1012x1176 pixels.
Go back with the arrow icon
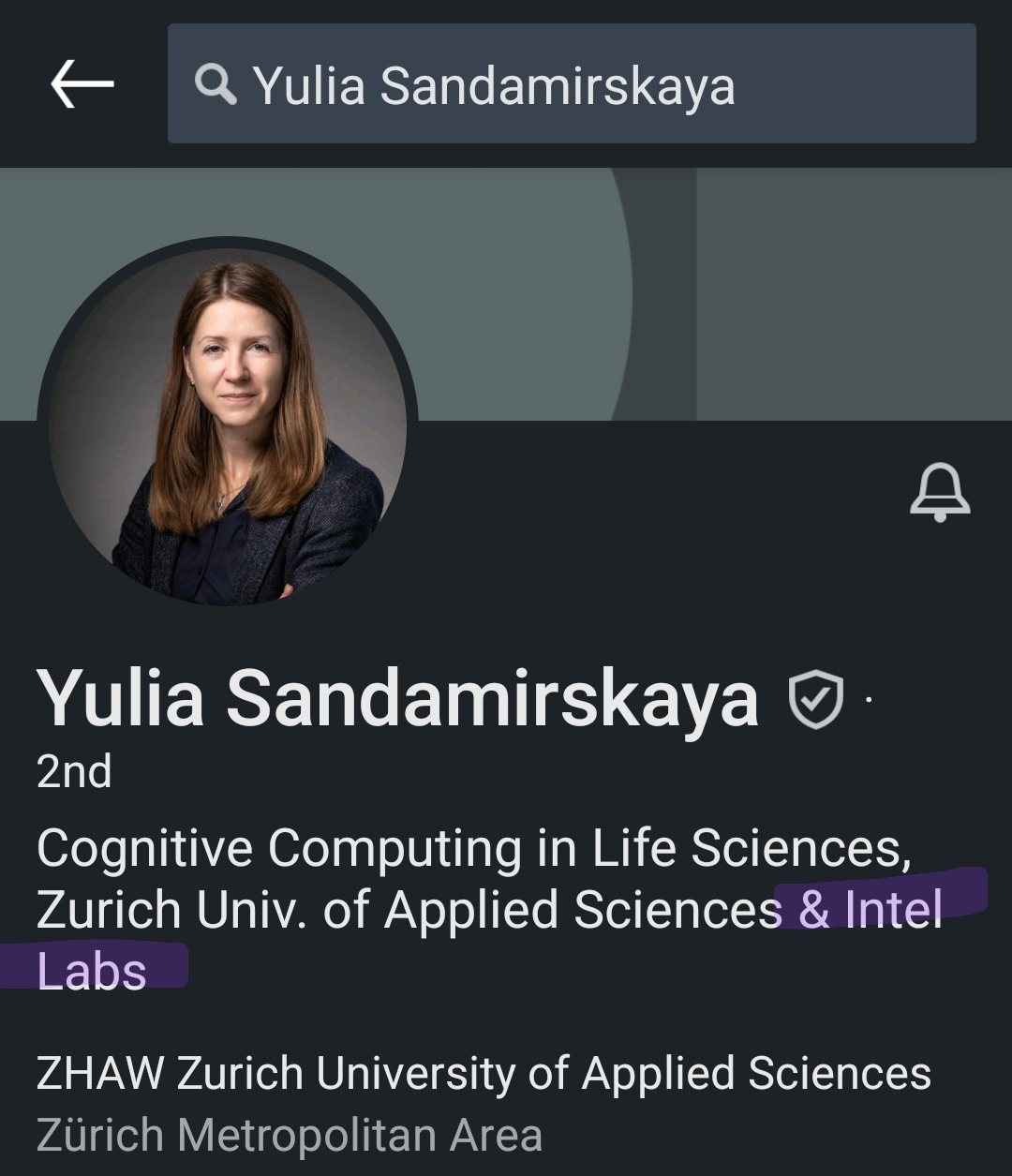pyautogui.click(x=82, y=84)
